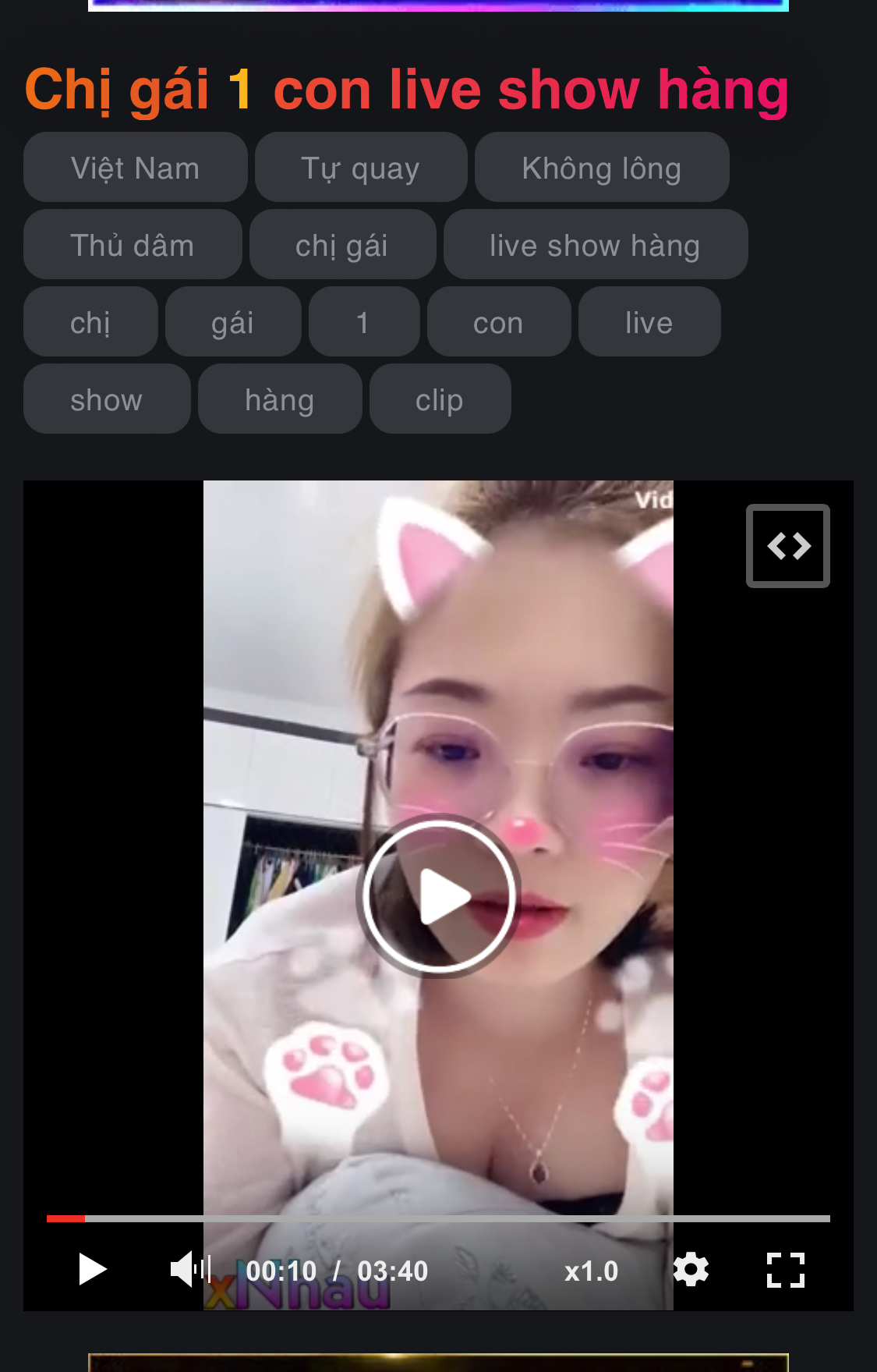Open video settings gear

[691, 1270]
